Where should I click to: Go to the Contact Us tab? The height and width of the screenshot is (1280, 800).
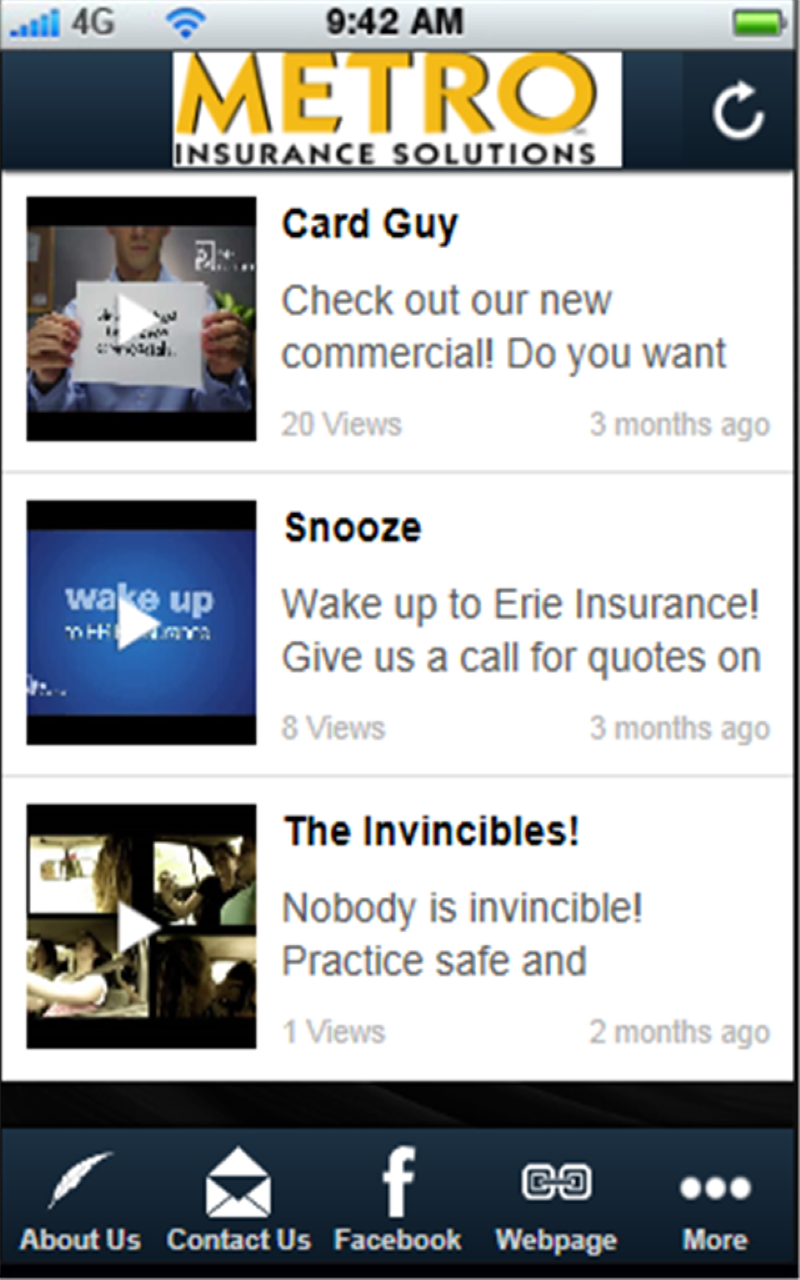(238, 1201)
